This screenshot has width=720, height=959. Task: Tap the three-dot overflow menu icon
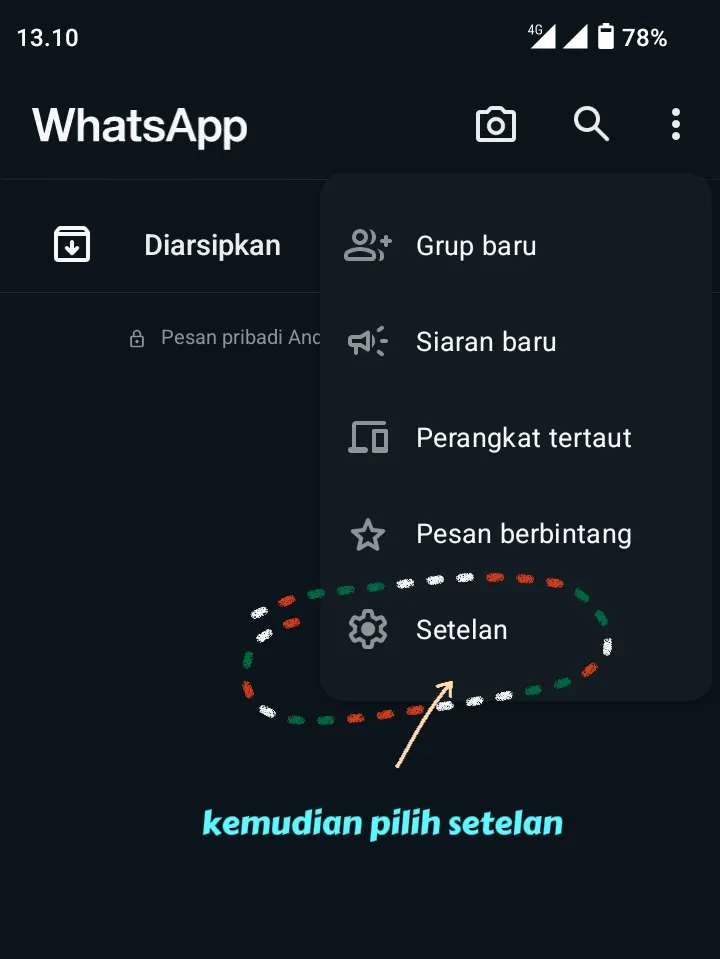coord(676,125)
